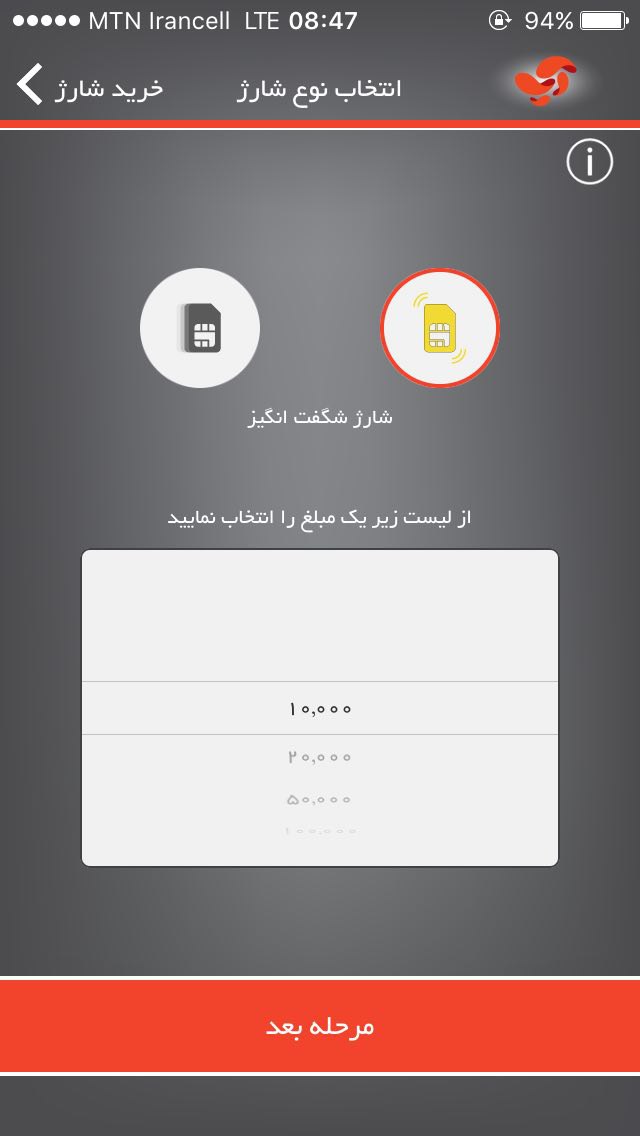640x1136 pixels.
Task: Open the info icon
Action: coord(590,161)
